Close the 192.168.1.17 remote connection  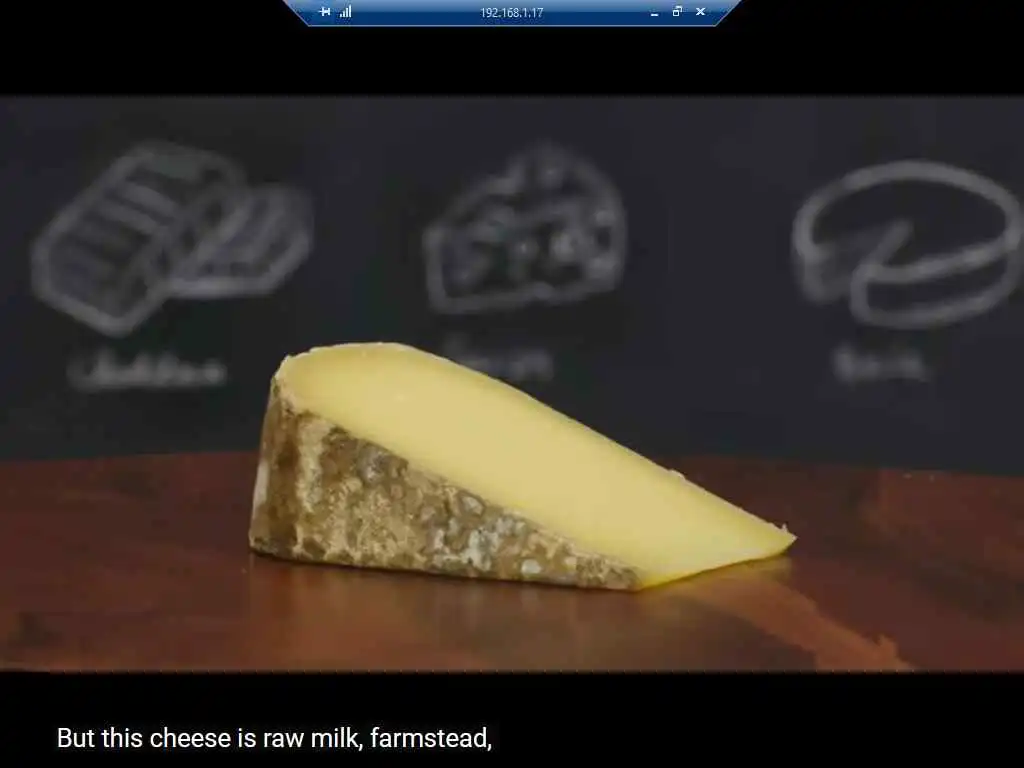(700, 12)
